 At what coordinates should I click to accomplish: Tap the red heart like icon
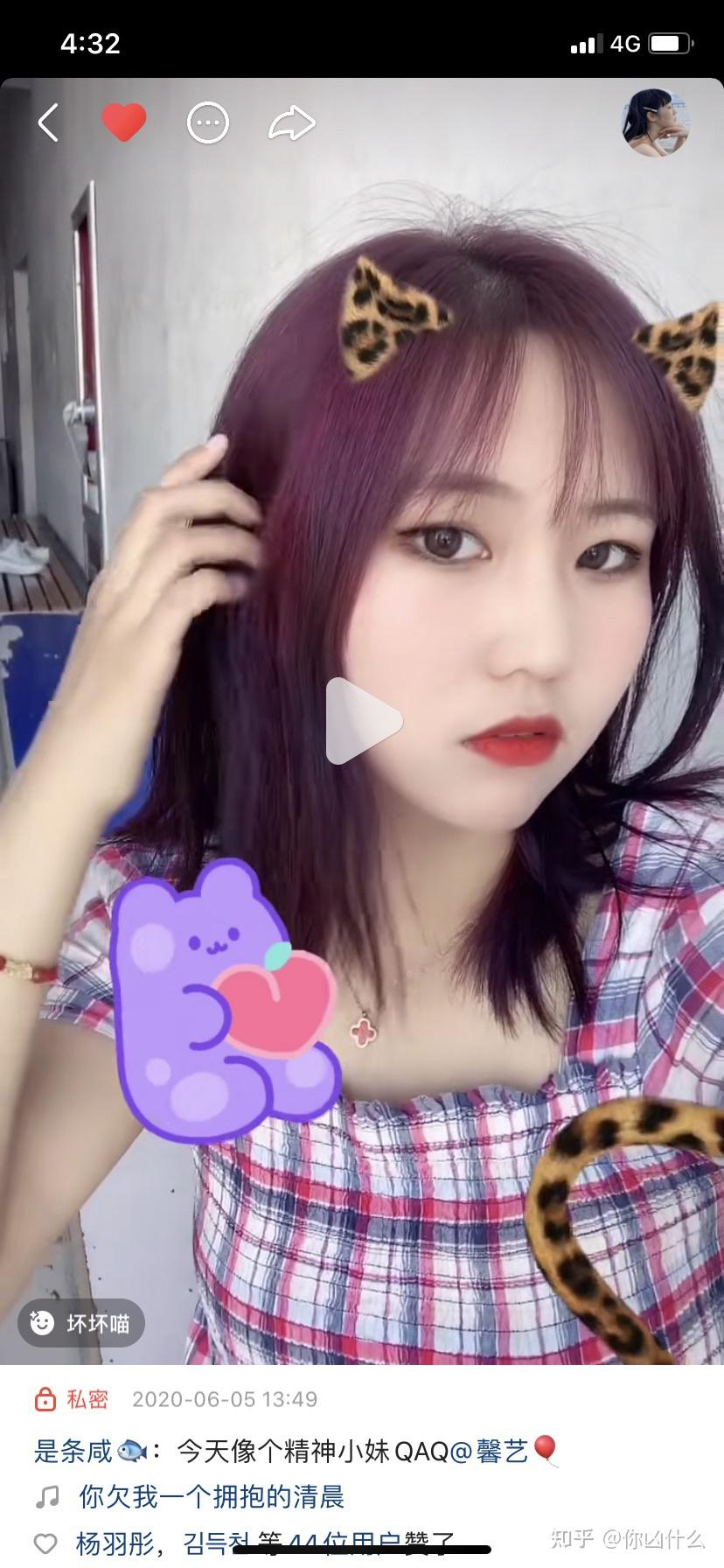click(x=124, y=122)
